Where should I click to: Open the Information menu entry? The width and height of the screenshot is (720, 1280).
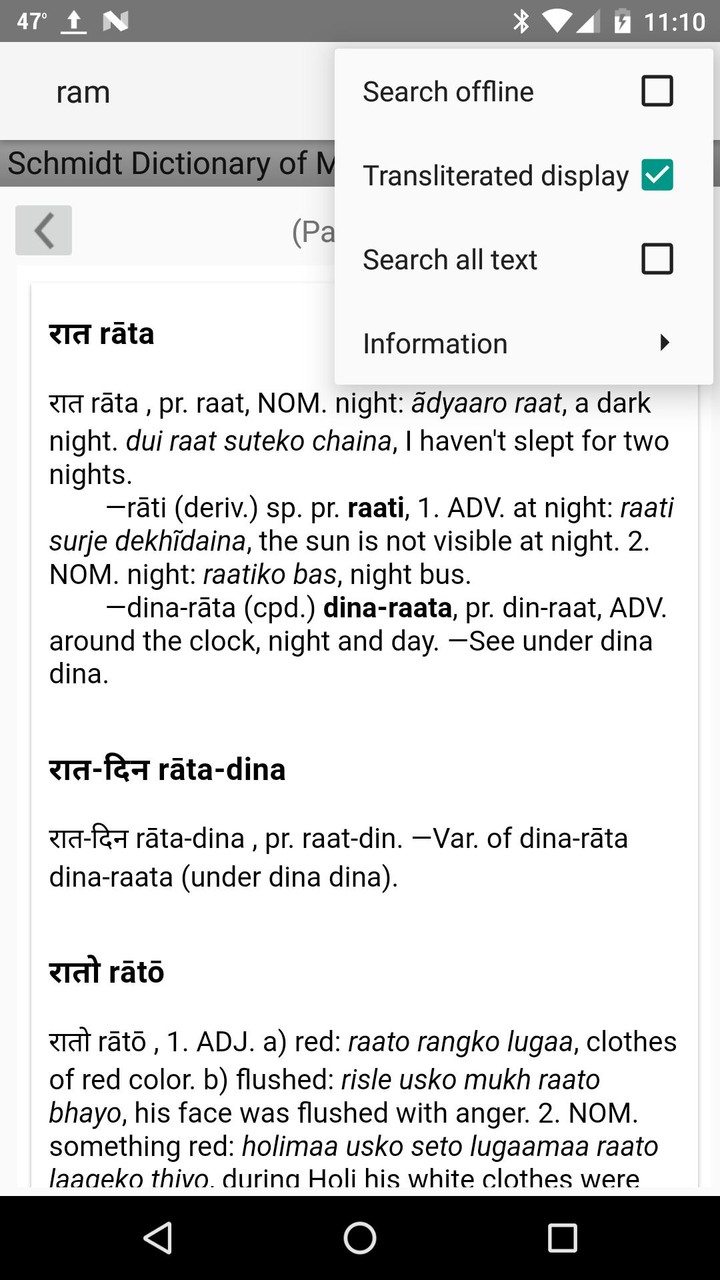435,343
